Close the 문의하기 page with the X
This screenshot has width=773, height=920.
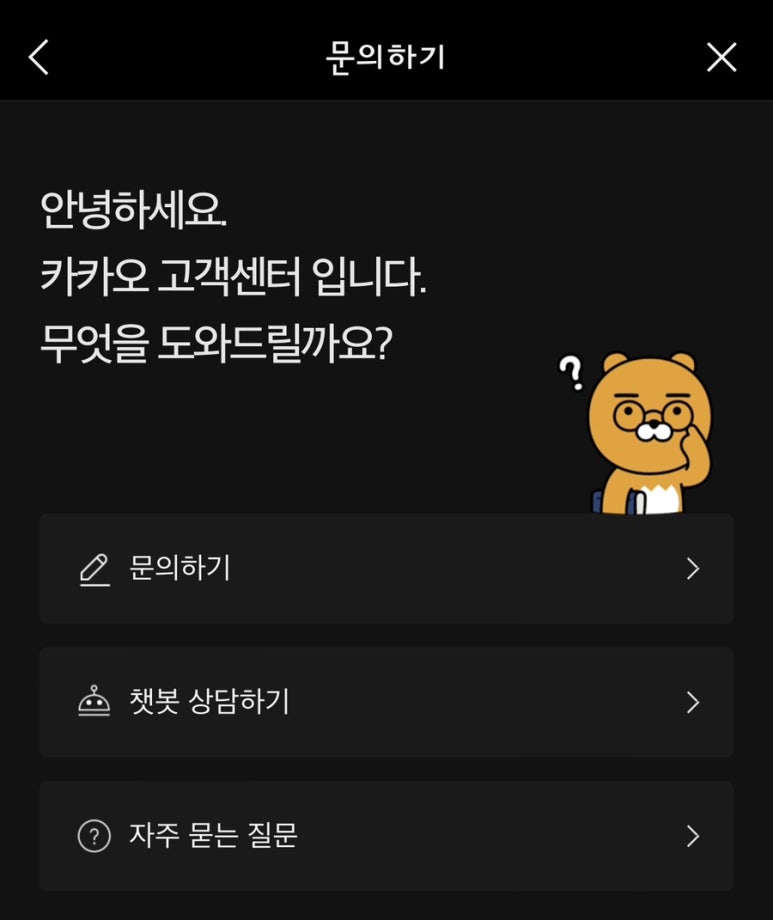(721, 57)
